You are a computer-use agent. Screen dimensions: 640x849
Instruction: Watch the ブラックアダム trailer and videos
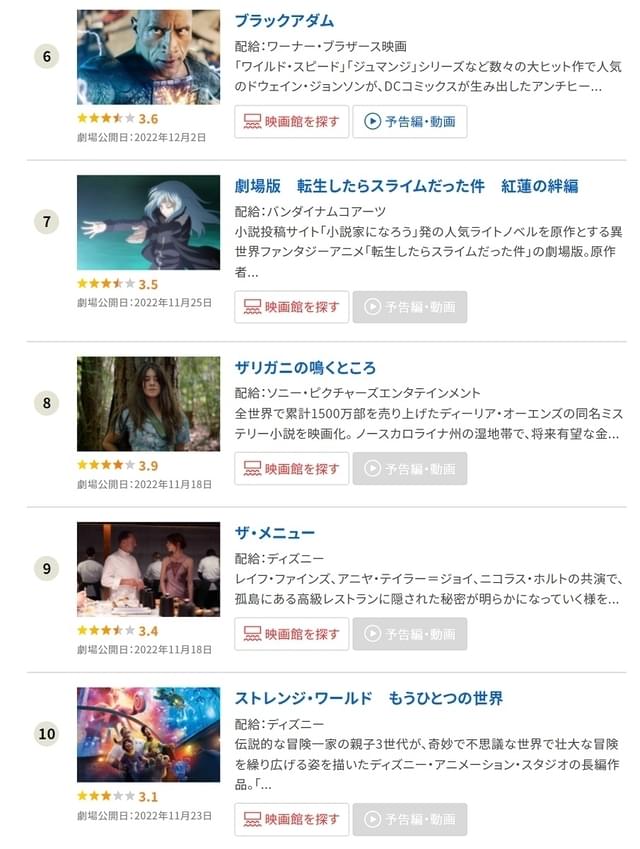point(410,122)
